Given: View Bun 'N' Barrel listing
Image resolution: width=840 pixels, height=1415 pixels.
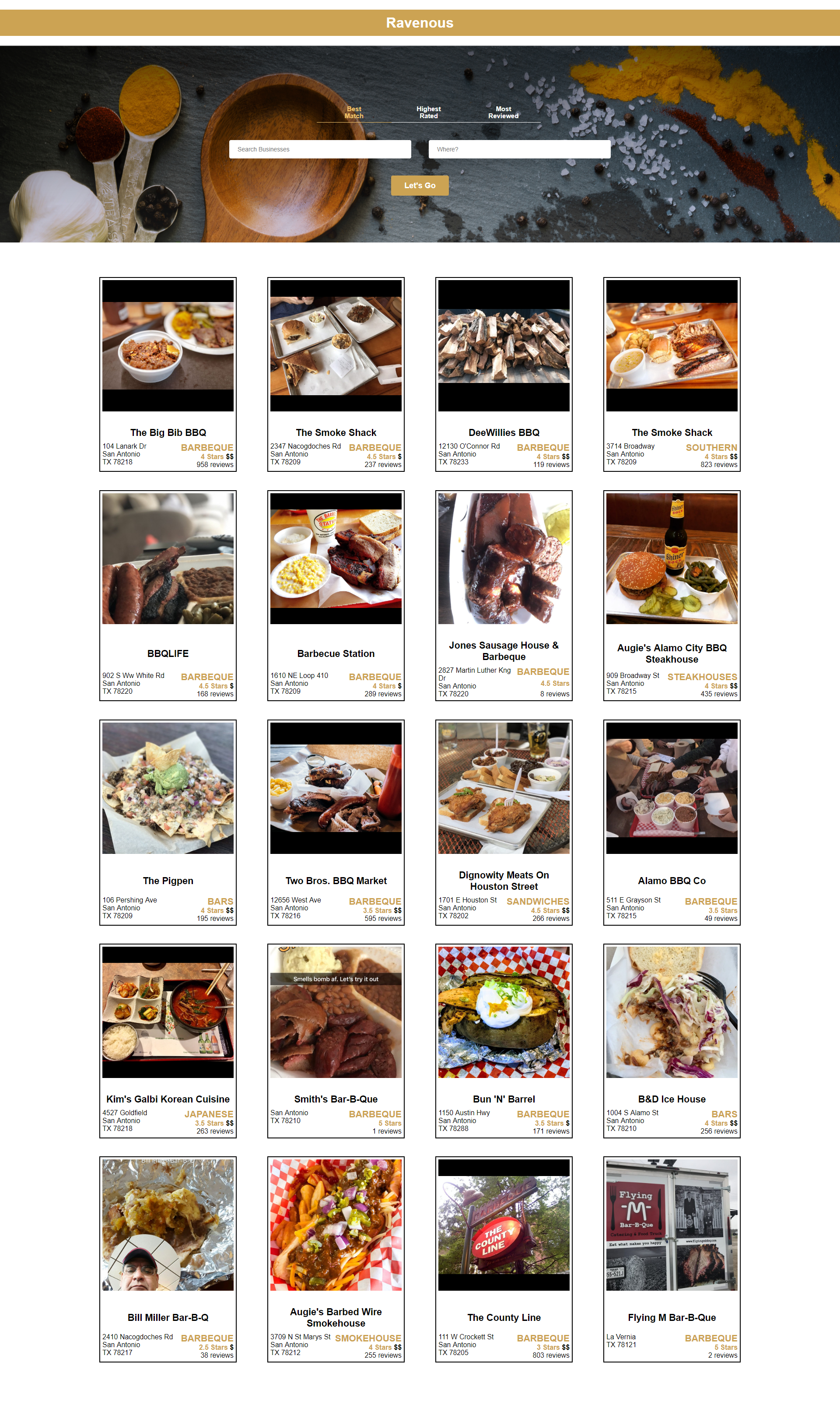Looking at the screenshot, I should (x=504, y=1041).
